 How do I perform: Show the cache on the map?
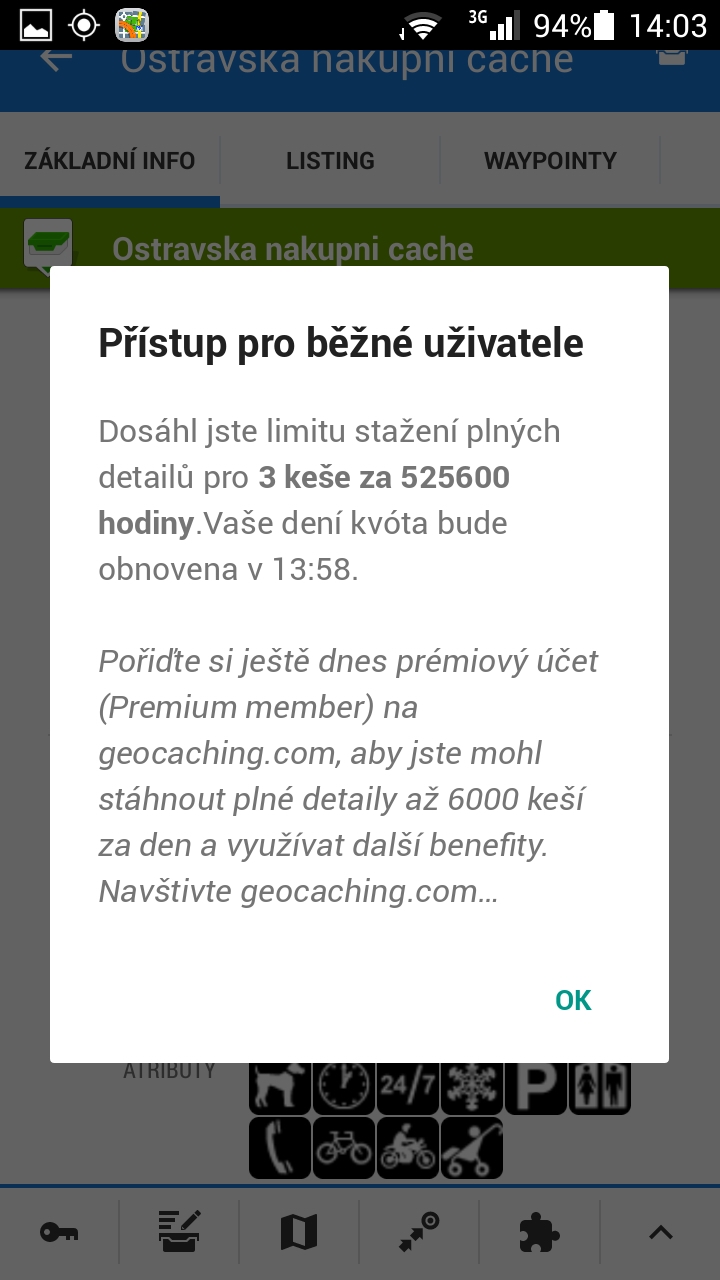tap(299, 1232)
